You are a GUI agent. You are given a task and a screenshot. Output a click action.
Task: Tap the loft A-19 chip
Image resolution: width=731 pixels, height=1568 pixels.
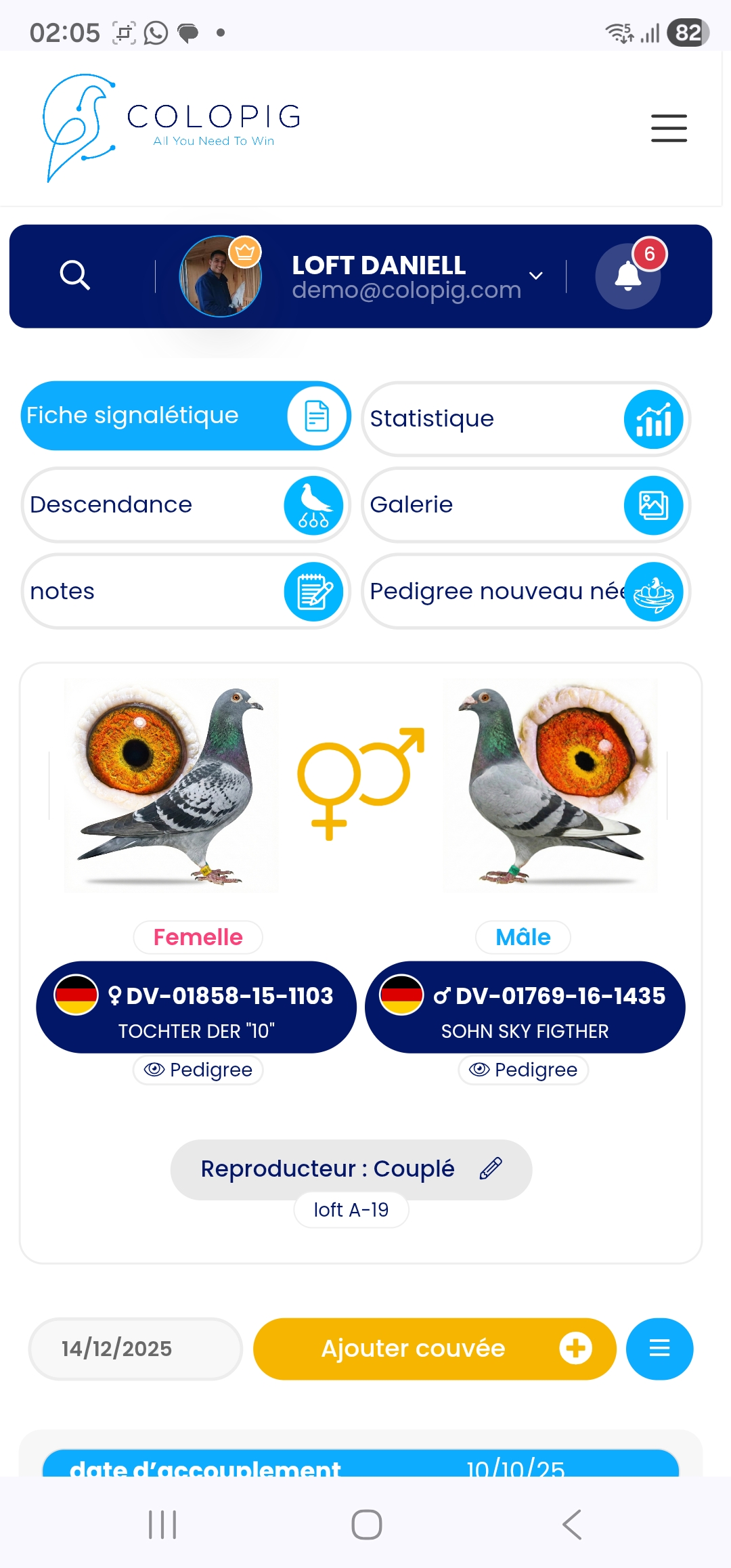(351, 1210)
